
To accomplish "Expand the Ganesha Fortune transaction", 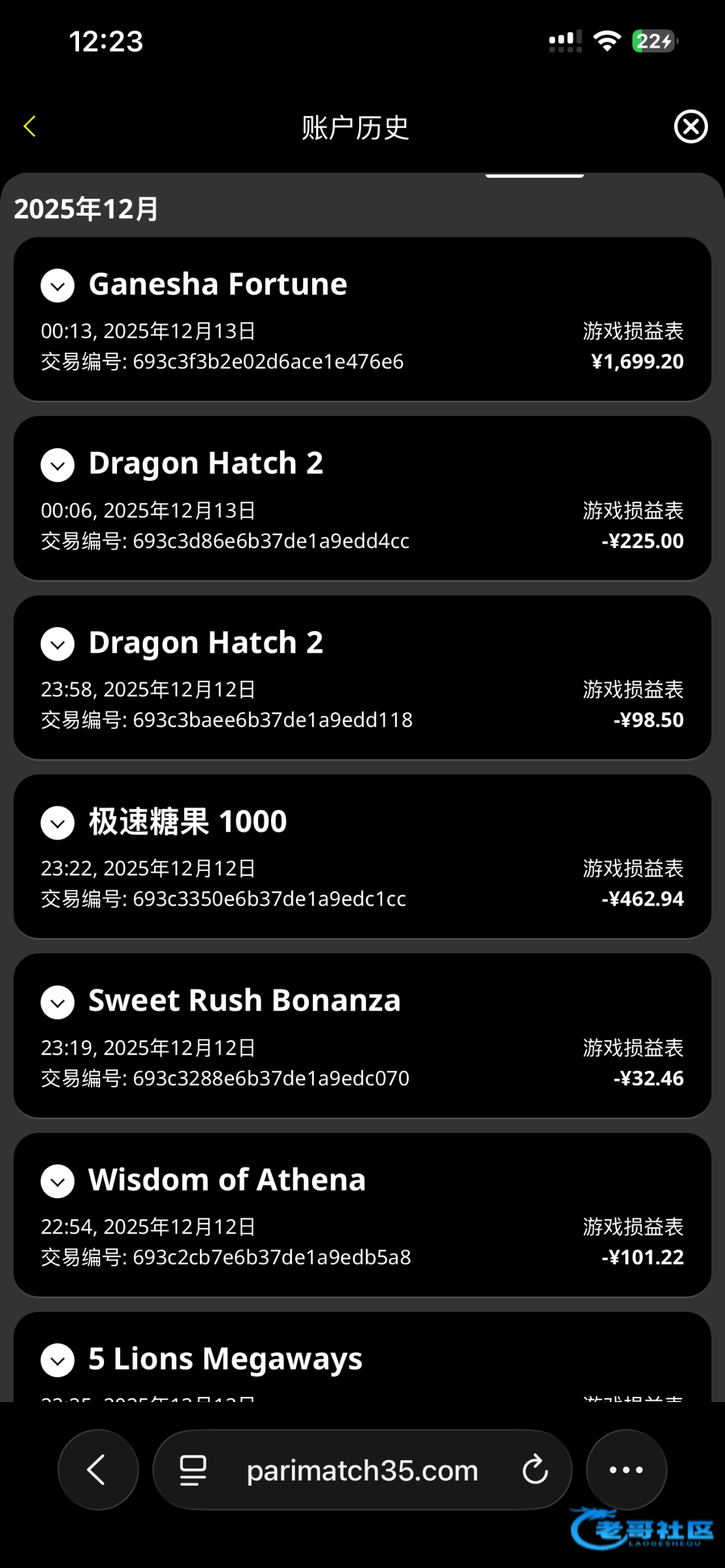I will pos(57,286).
